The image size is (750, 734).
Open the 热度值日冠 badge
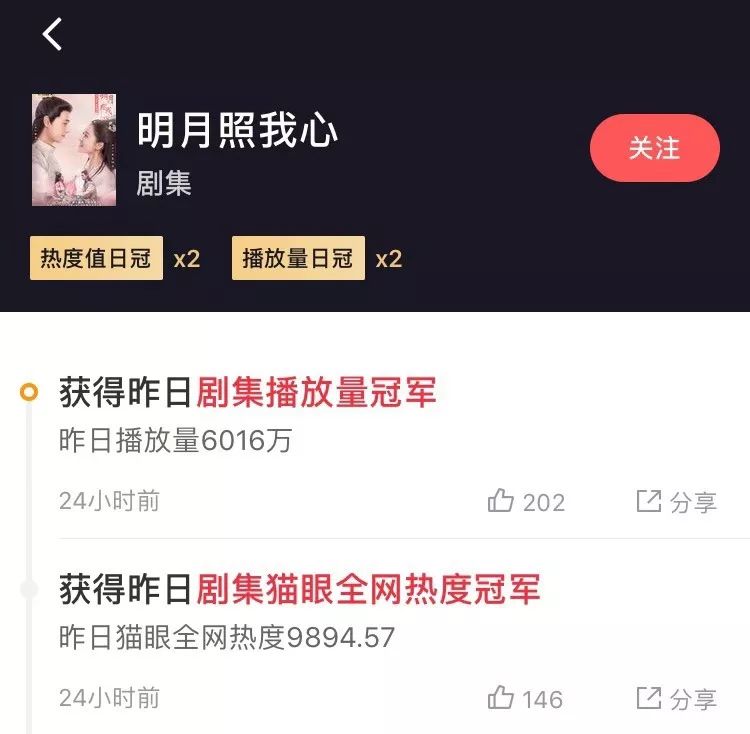[x=96, y=259]
